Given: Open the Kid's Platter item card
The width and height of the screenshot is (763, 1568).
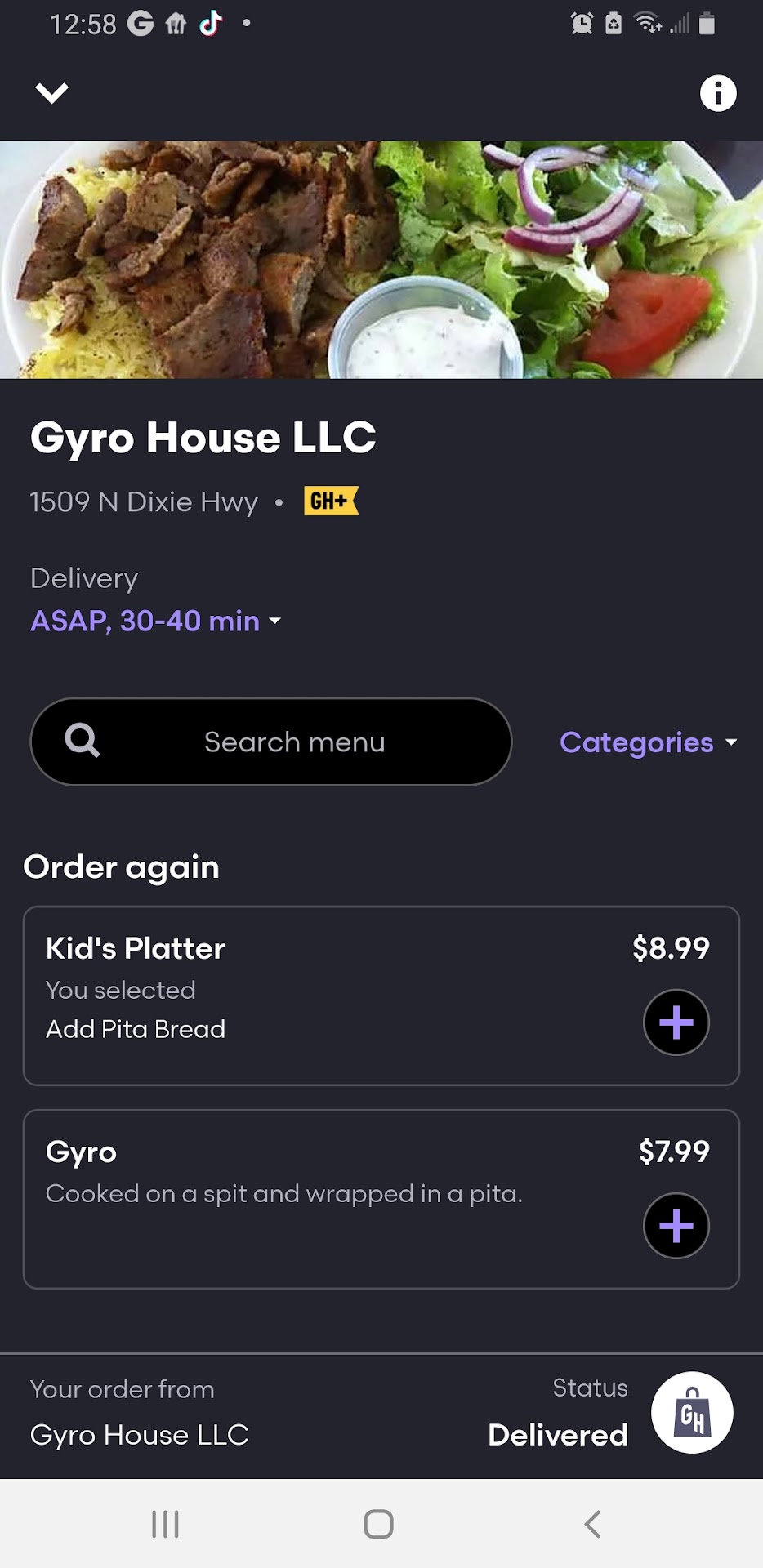Looking at the screenshot, I should click(x=327, y=996).
